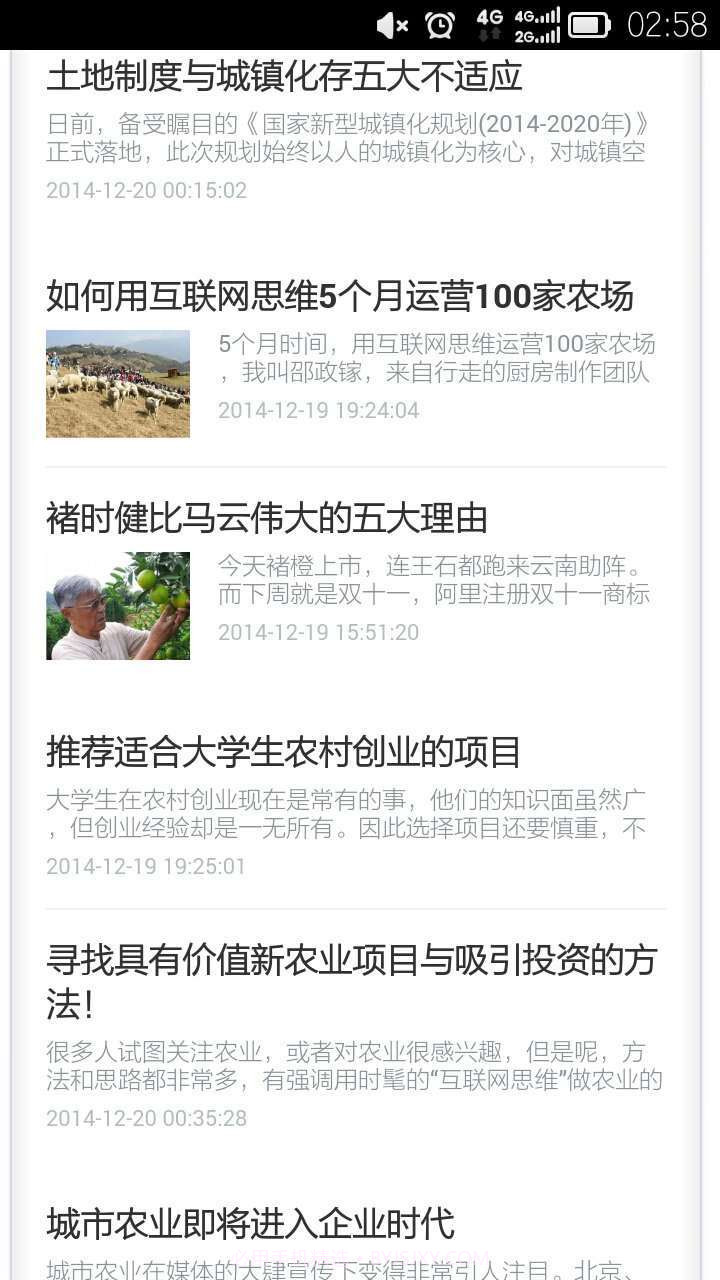Screen dimensions: 720x1280
Task: Unmute the speaker icon in status bar
Action: pos(391,23)
